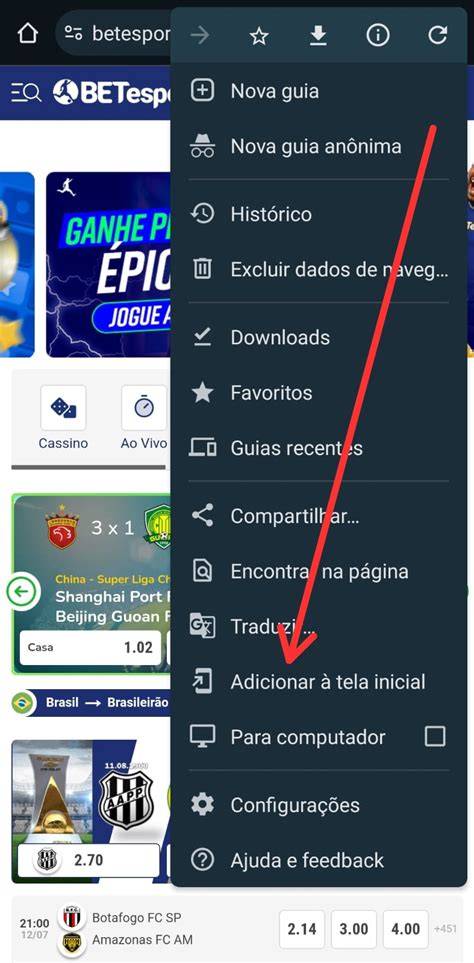Screen dimensions: 474x963
Task: Choose Encontrar na página
Action: [319, 571]
